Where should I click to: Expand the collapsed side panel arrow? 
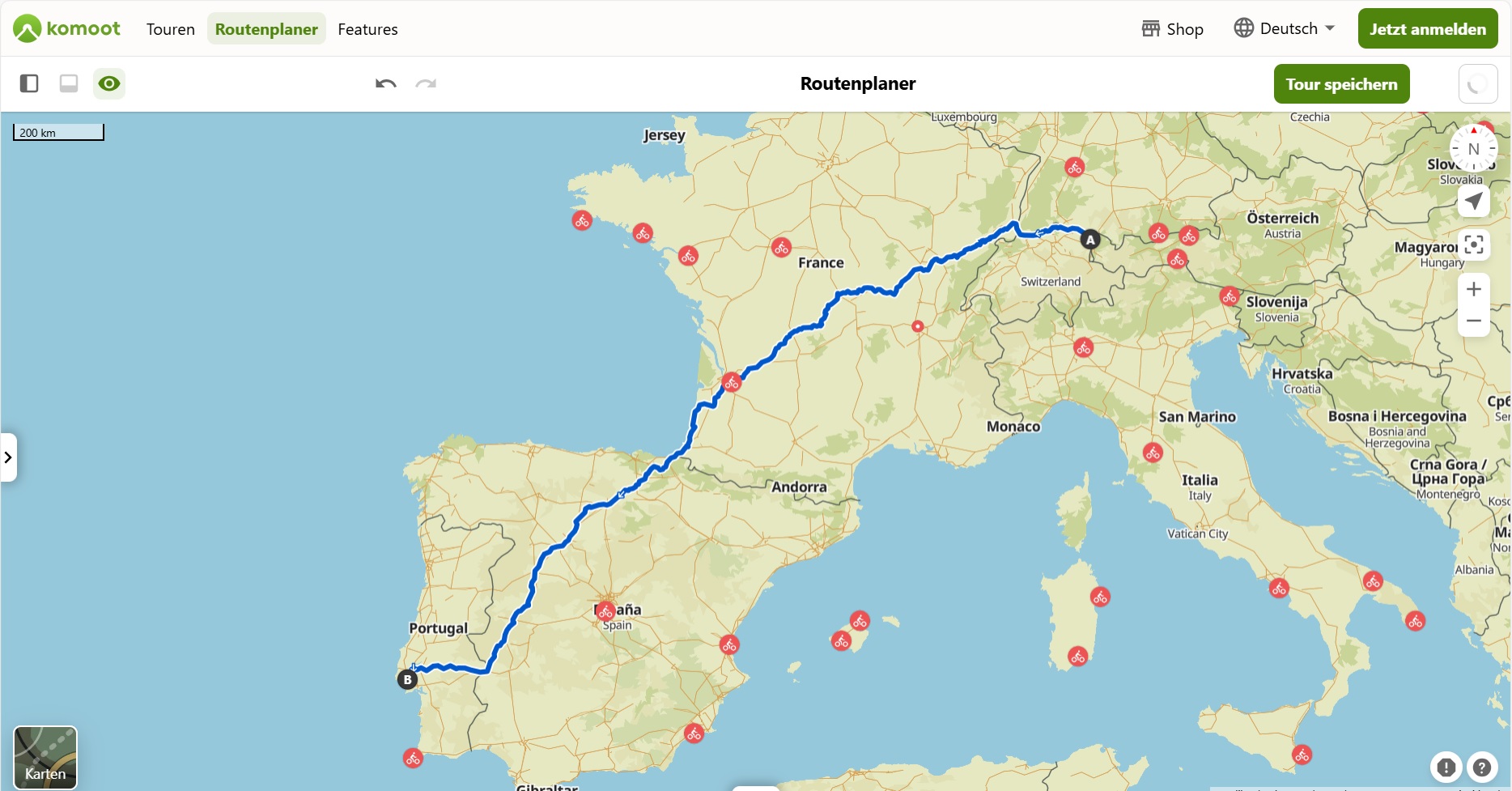[x=8, y=457]
